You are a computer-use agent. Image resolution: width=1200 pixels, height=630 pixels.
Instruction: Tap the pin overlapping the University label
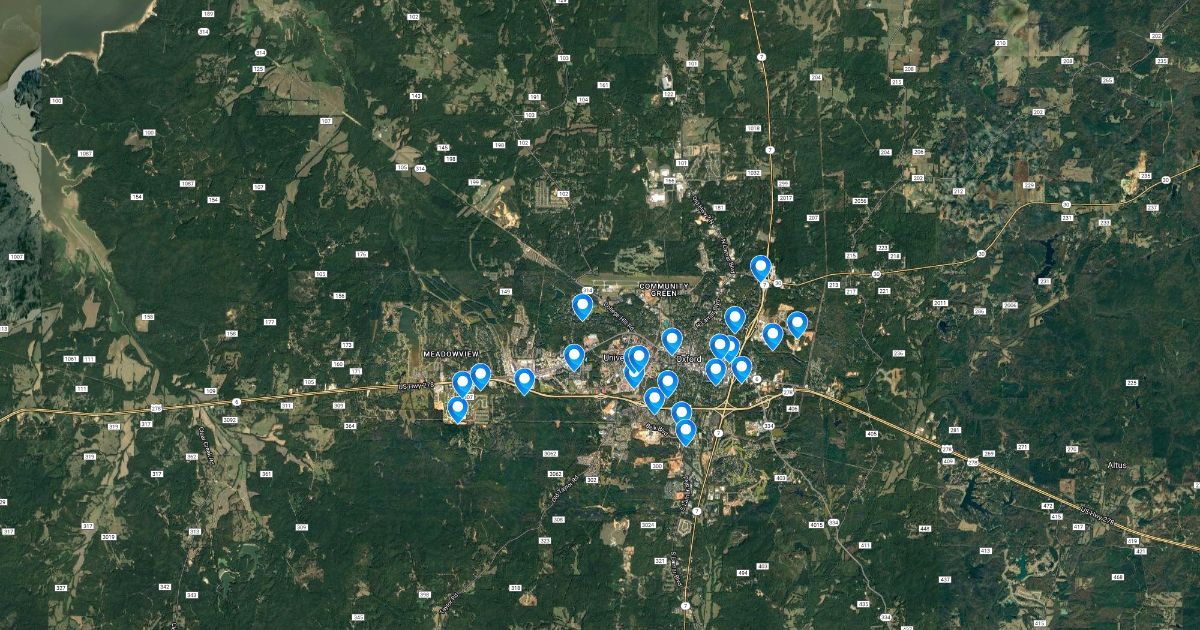(638, 357)
